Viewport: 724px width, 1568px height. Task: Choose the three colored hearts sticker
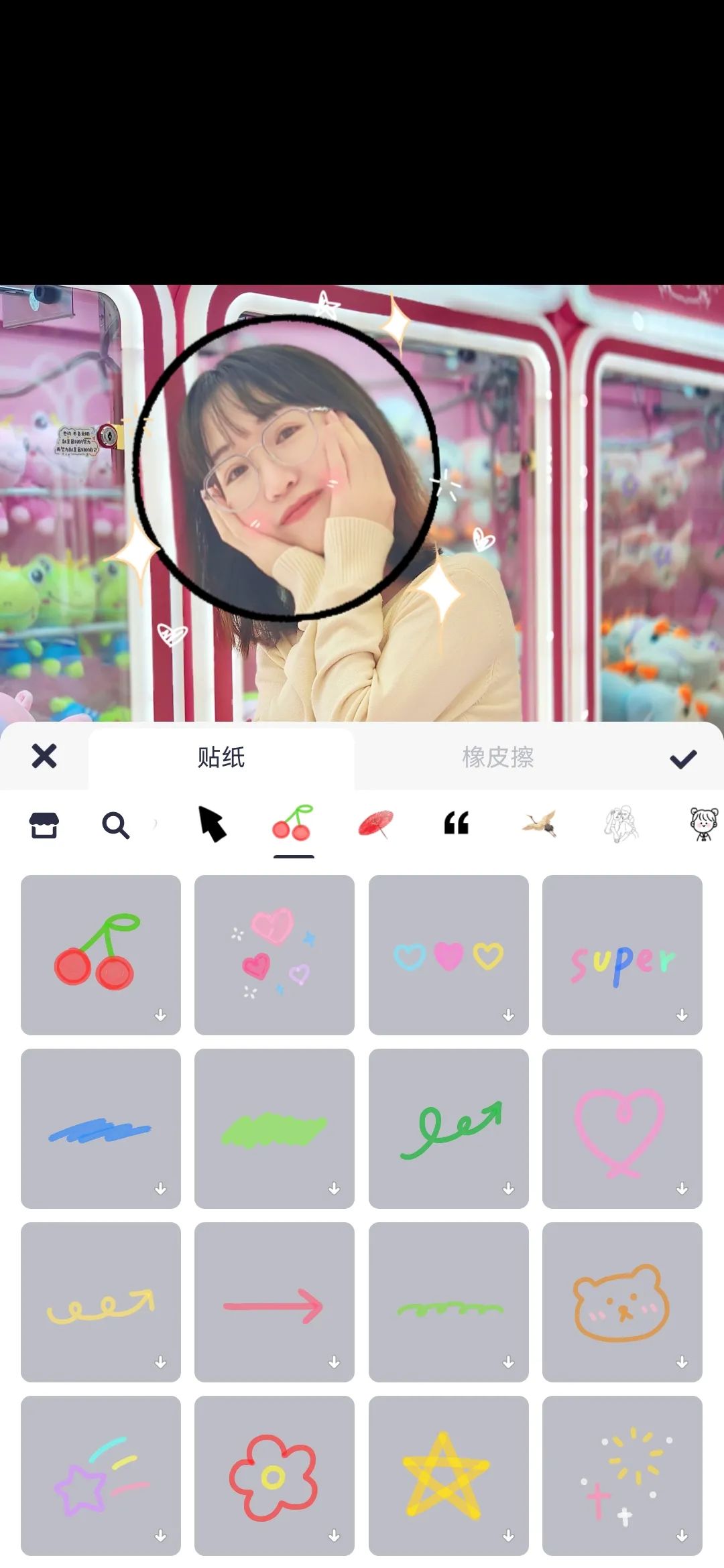point(448,955)
